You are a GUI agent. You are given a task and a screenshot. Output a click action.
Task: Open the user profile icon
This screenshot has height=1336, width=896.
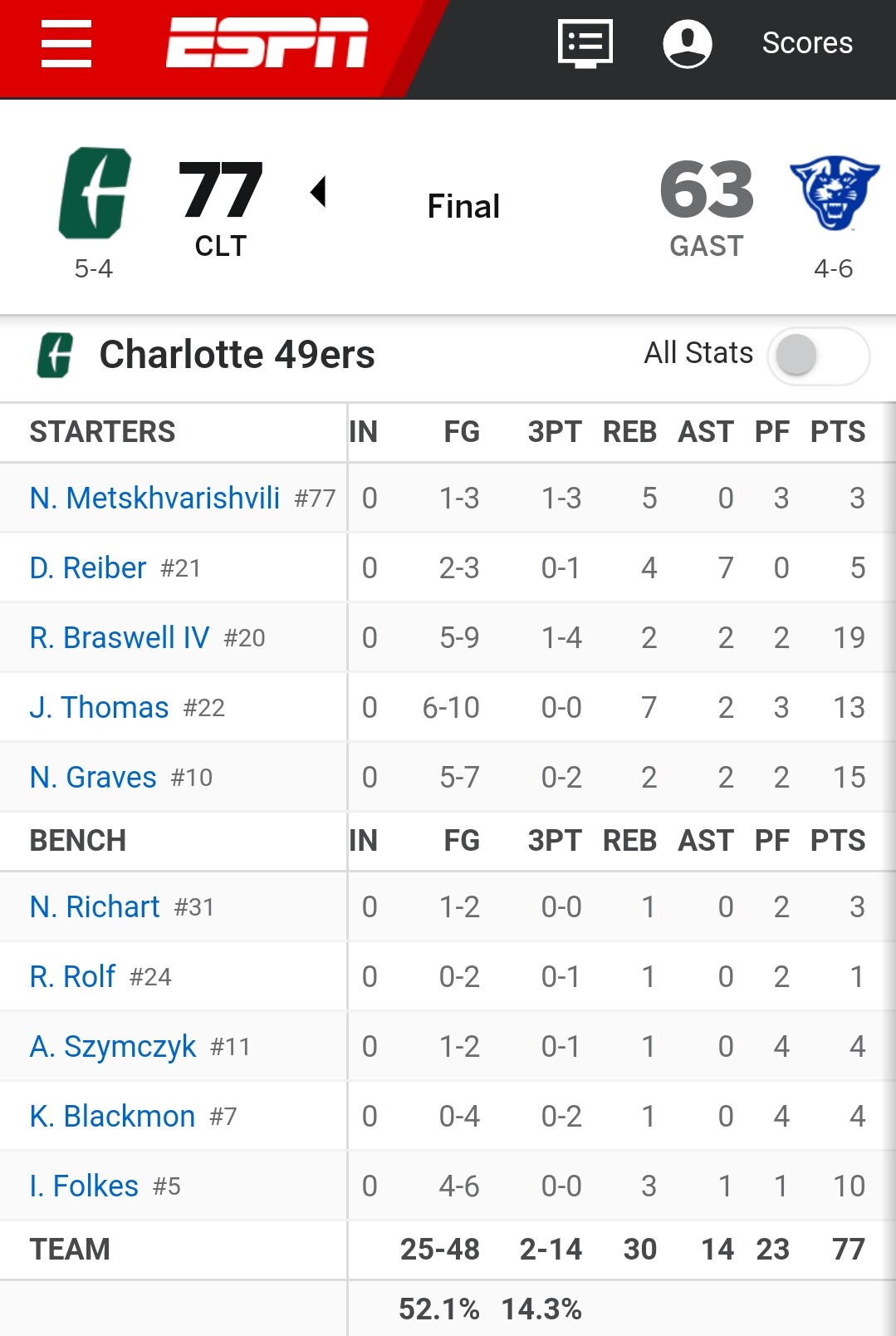click(687, 43)
